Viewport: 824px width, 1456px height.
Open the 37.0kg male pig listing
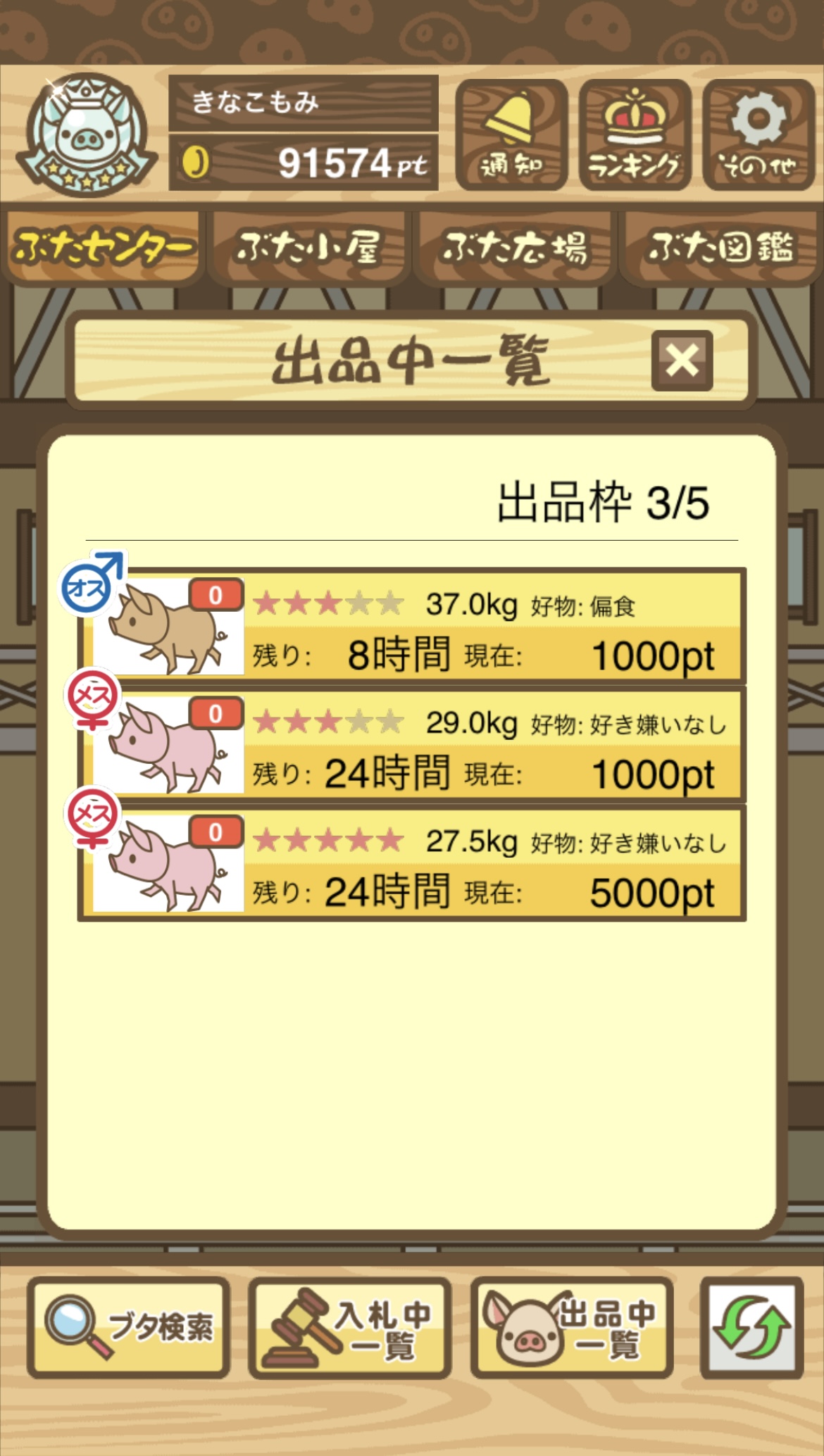pyautogui.click(x=412, y=626)
